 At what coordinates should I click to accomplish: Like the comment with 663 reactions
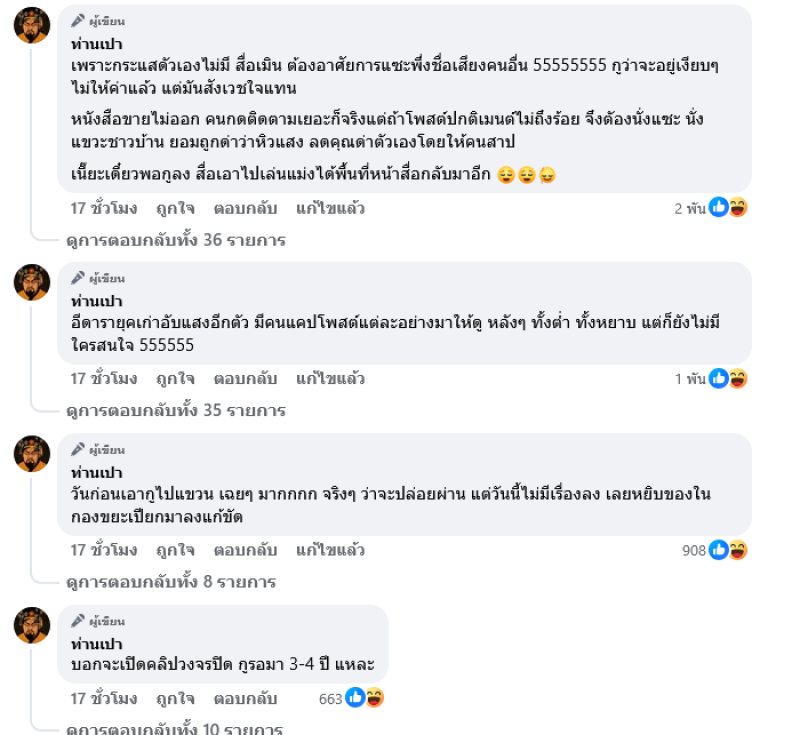[x=175, y=699]
